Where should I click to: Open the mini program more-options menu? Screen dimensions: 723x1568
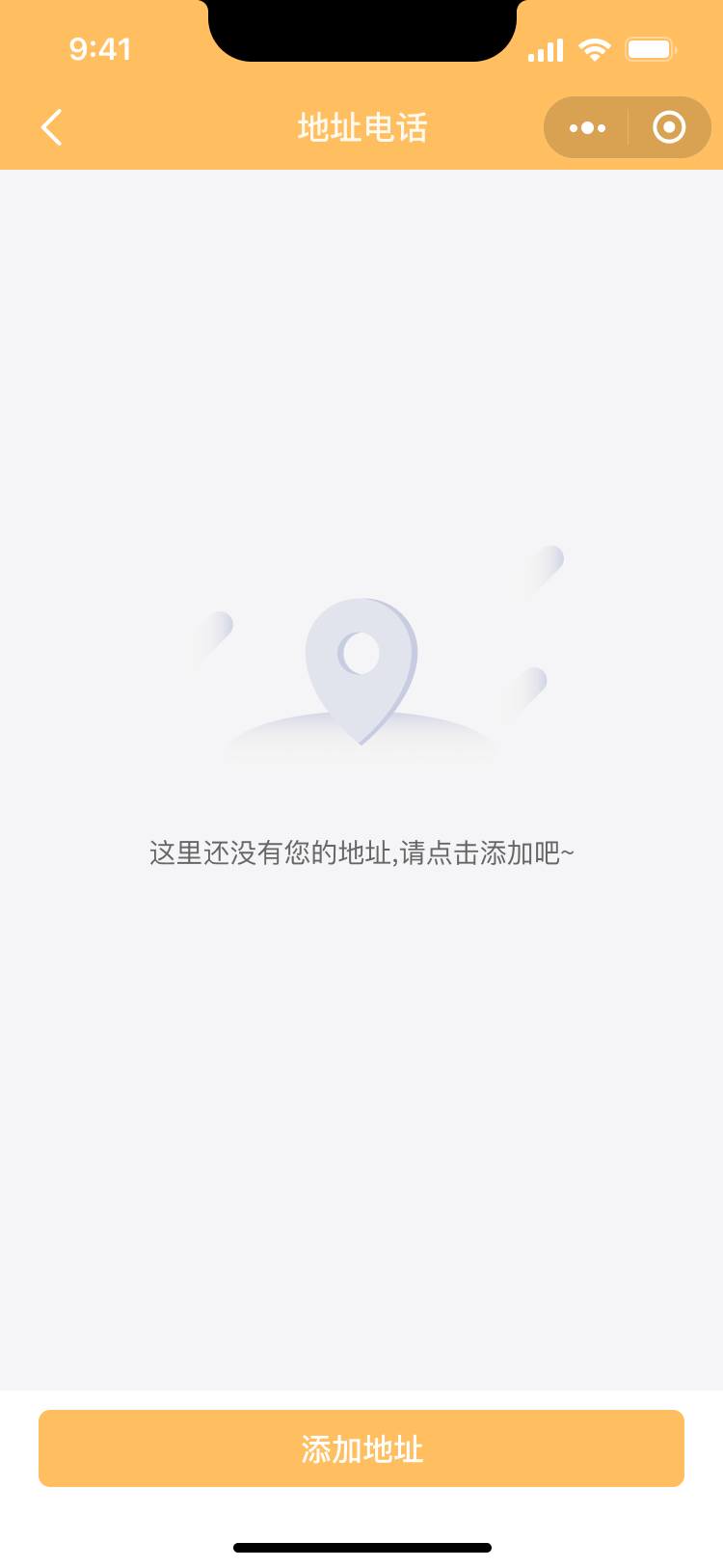click(587, 127)
